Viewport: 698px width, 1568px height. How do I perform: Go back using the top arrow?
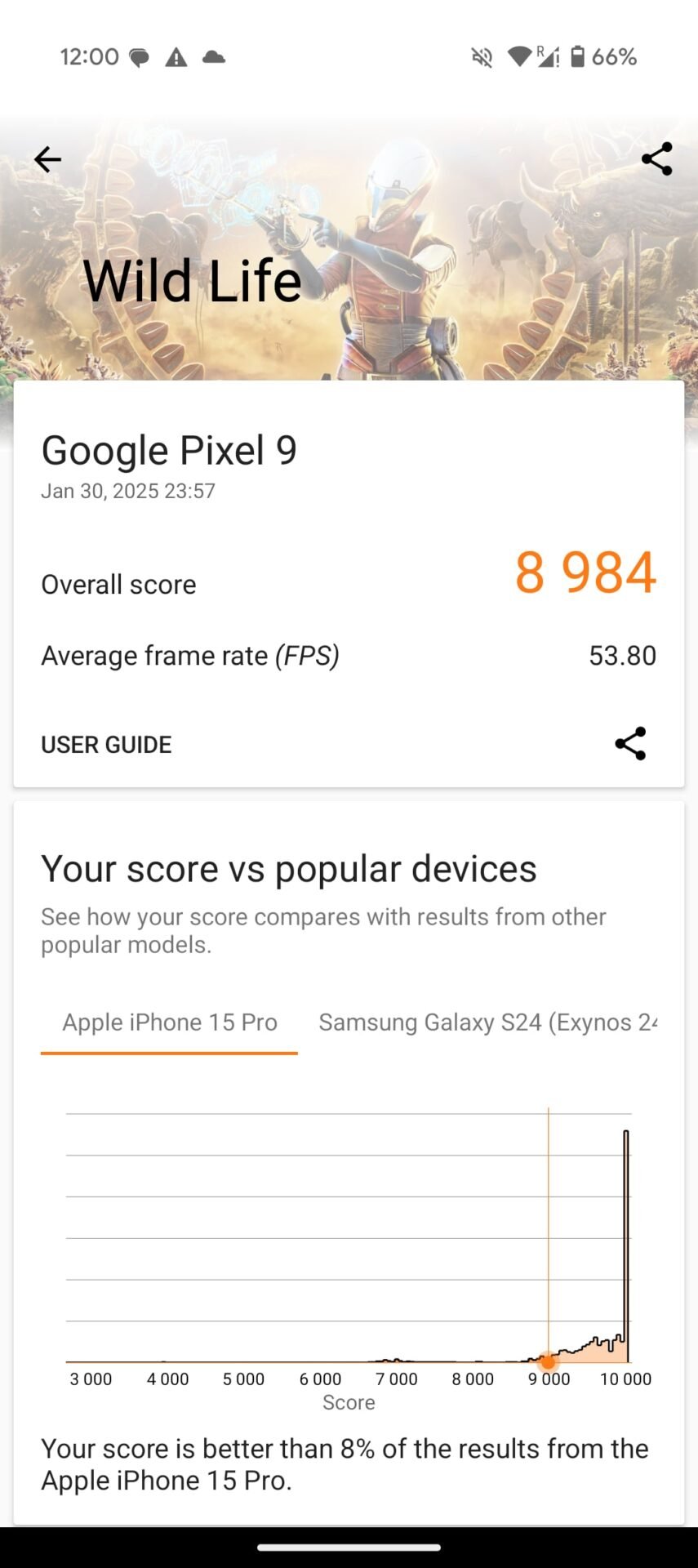click(47, 159)
